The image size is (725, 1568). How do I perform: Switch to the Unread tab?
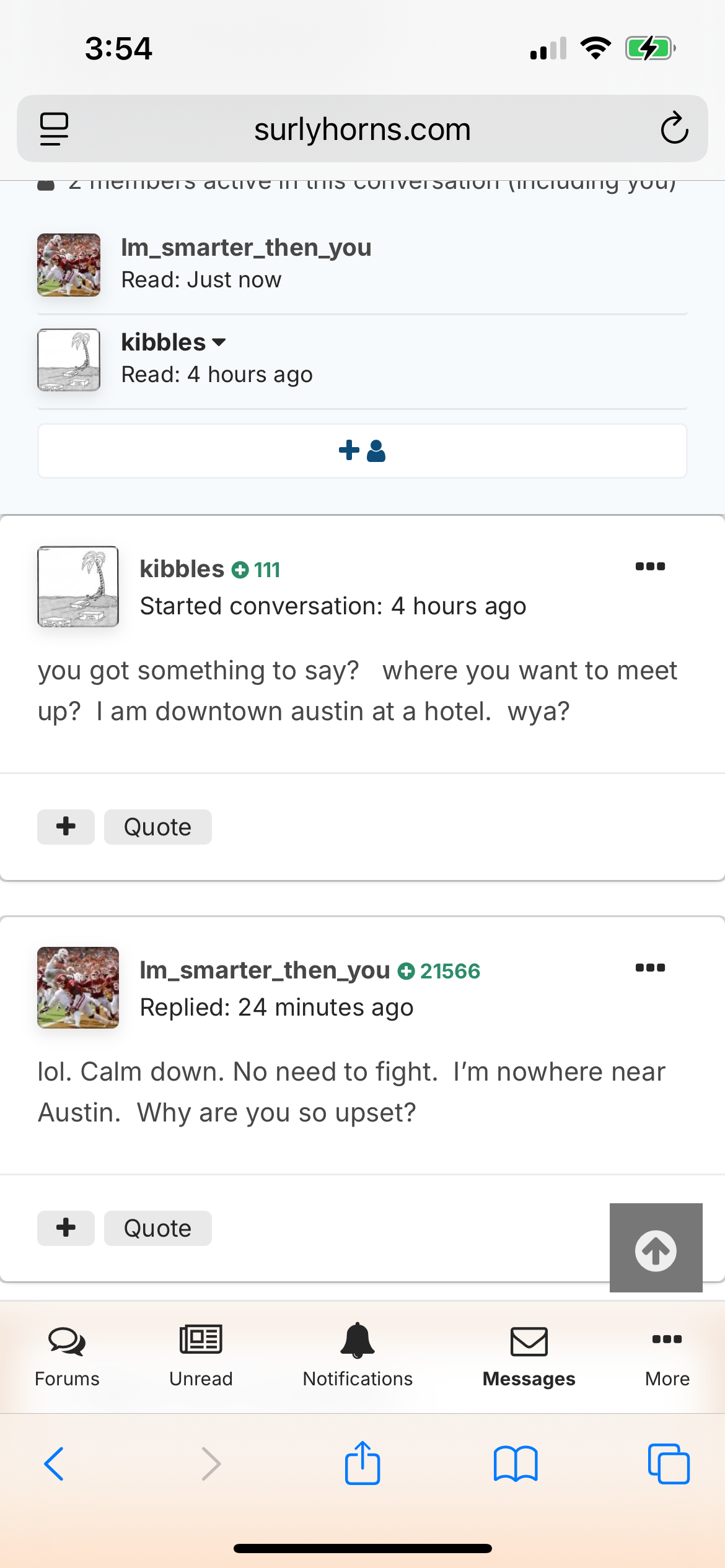coord(201,1356)
